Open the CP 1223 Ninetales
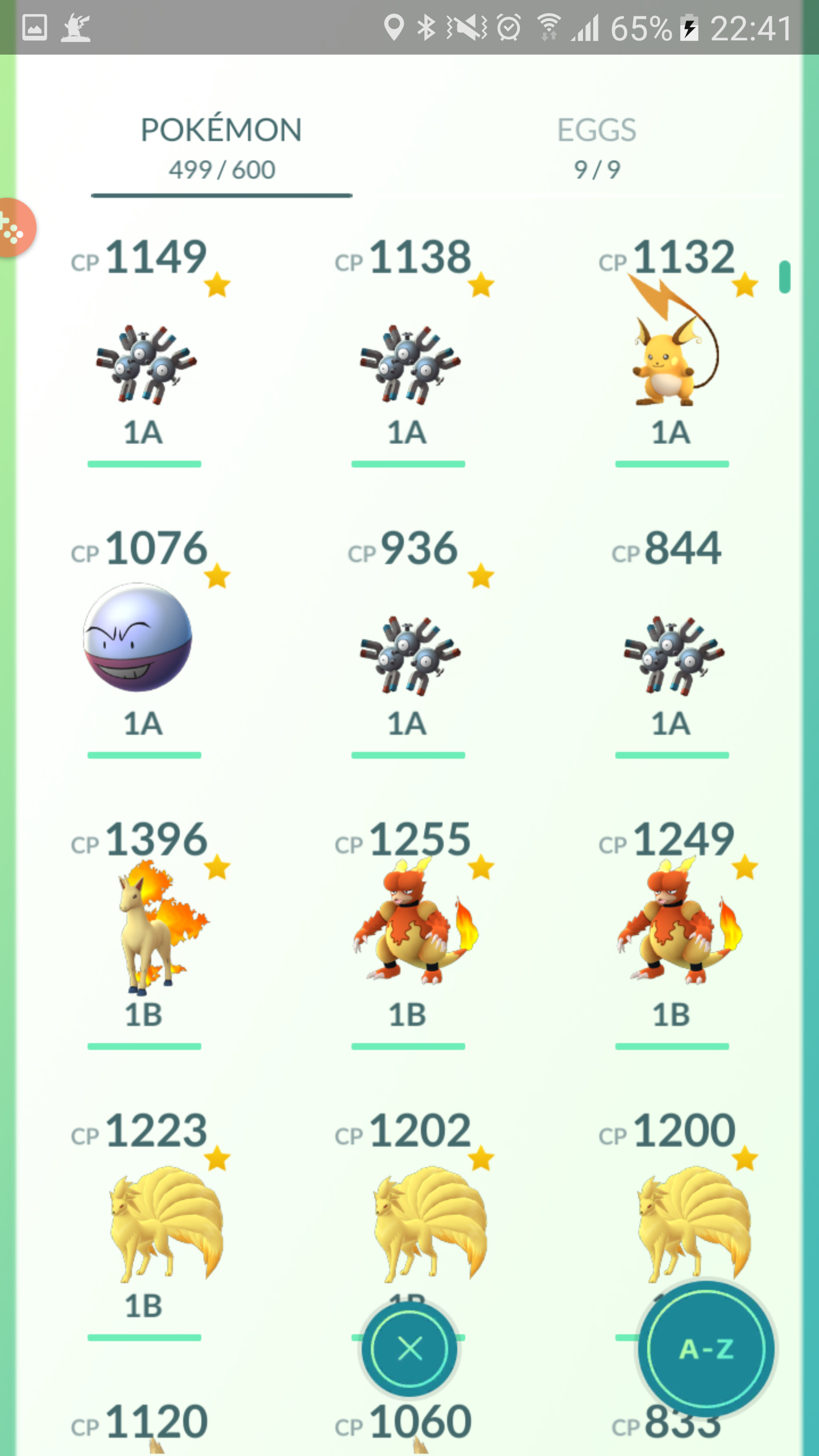 point(144,1223)
